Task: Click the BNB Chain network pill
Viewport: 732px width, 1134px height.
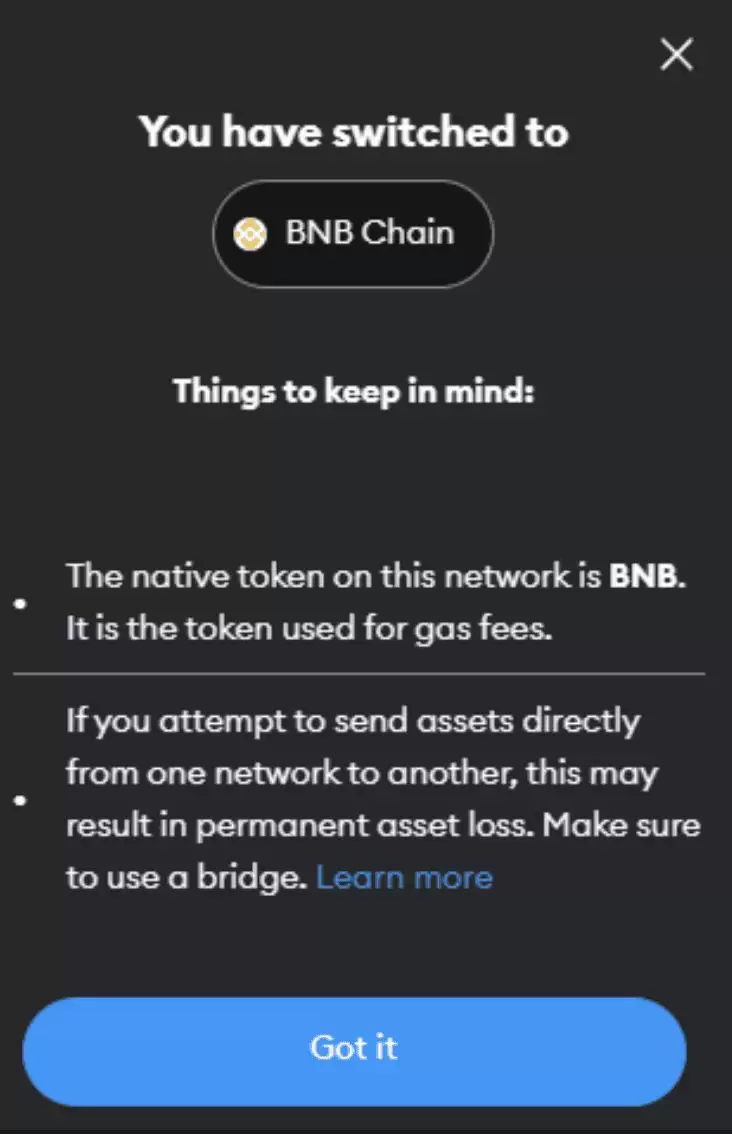Action: tap(352, 234)
